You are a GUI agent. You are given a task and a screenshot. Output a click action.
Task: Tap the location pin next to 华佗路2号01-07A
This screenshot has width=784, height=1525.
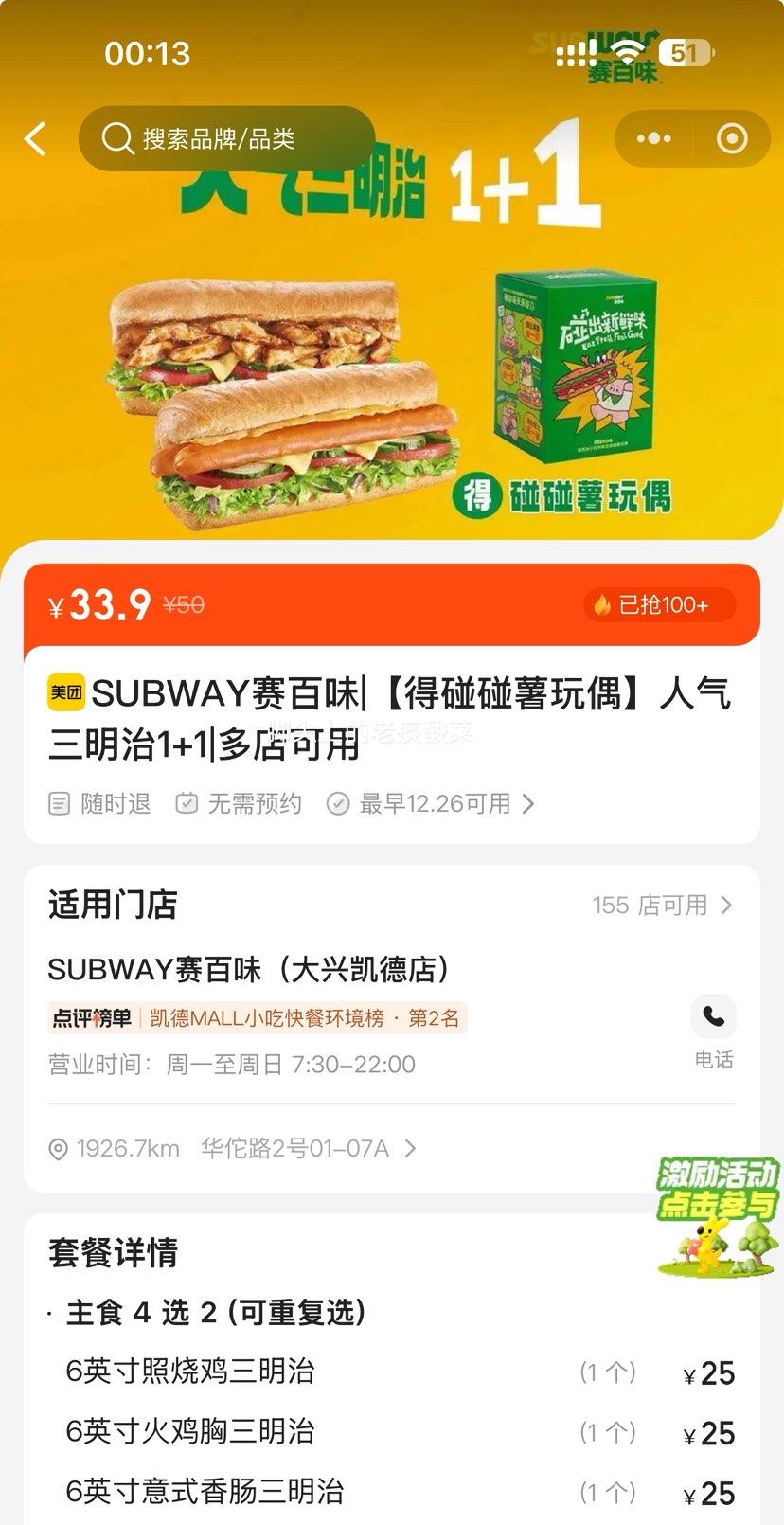[x=59, y=1148]
